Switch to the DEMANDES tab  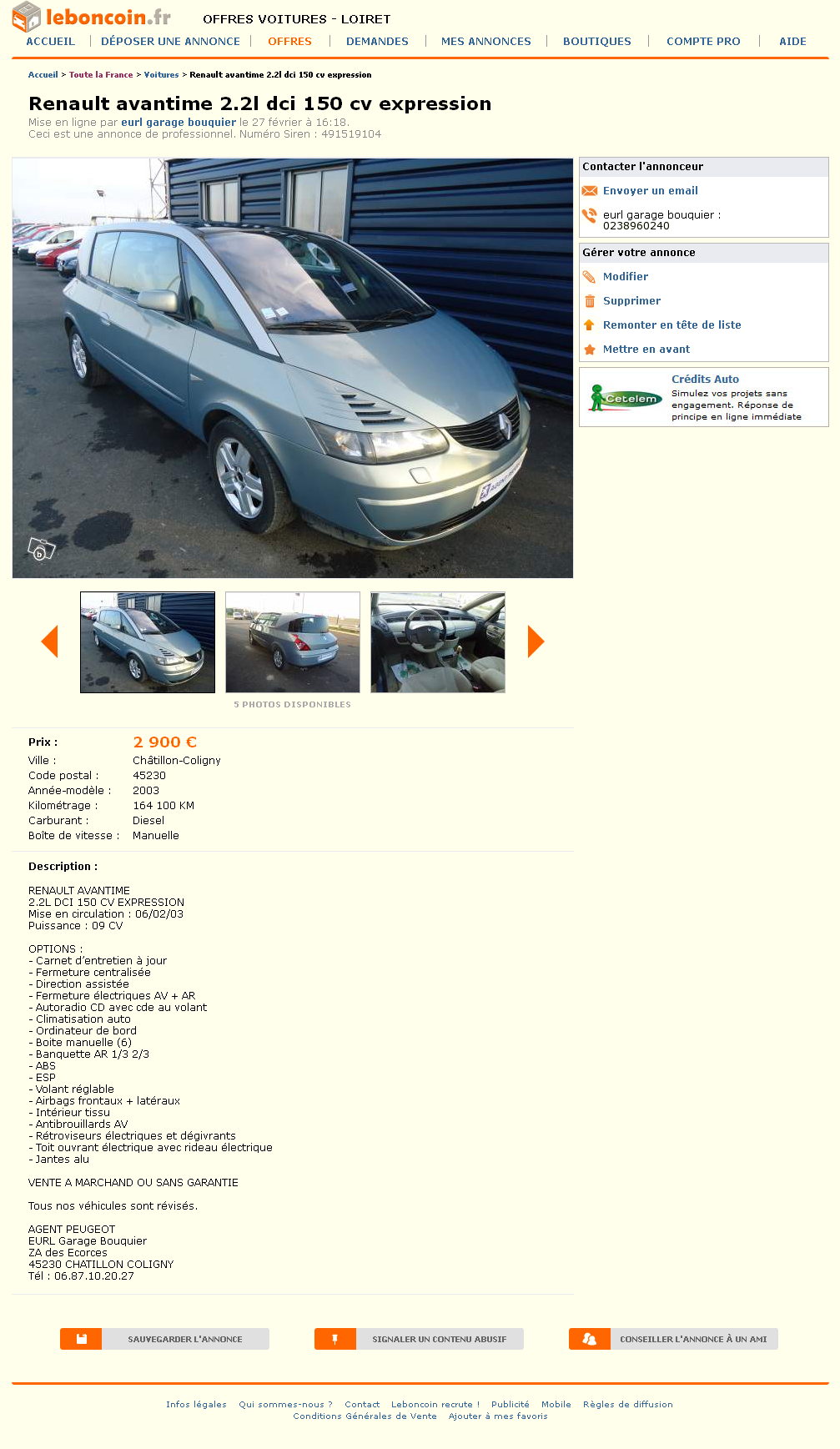point(377,41)
